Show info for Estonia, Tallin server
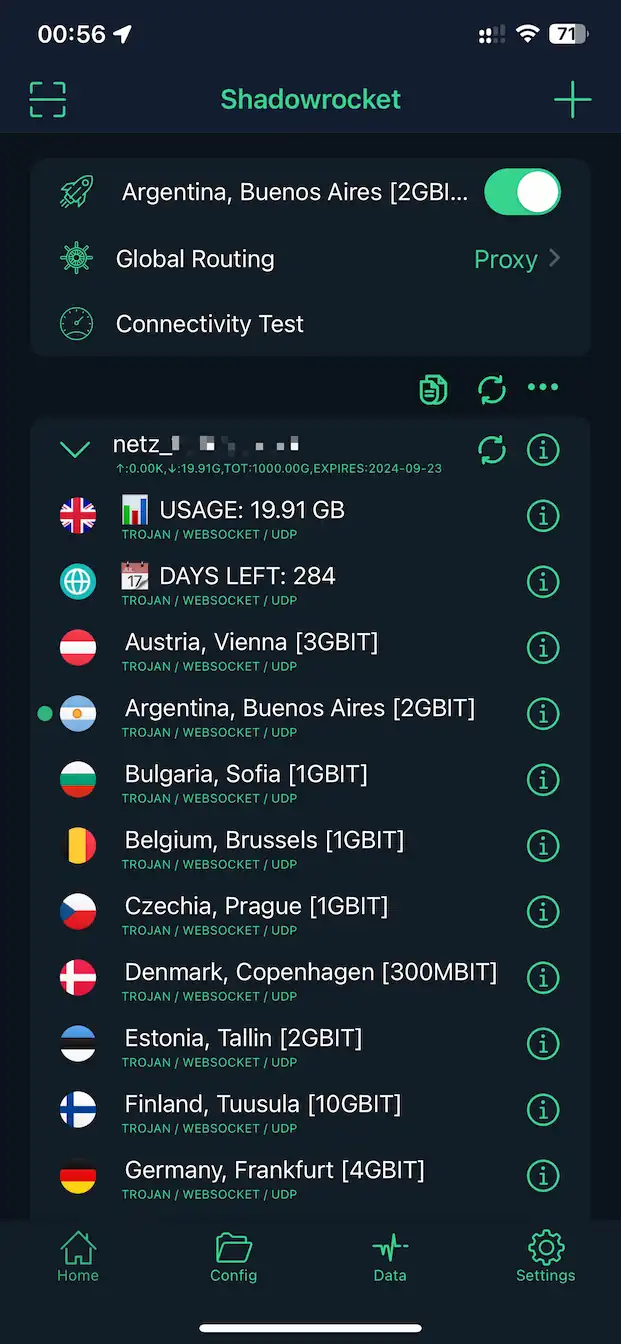This screenshot has height=1344, width=621. (542, 1044)
